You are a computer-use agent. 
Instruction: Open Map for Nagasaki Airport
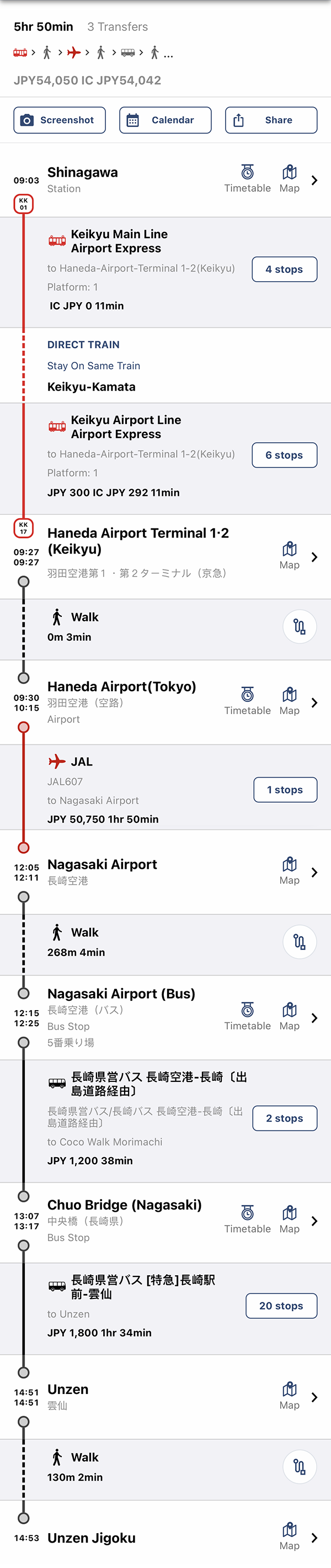(x=290, y=870)
